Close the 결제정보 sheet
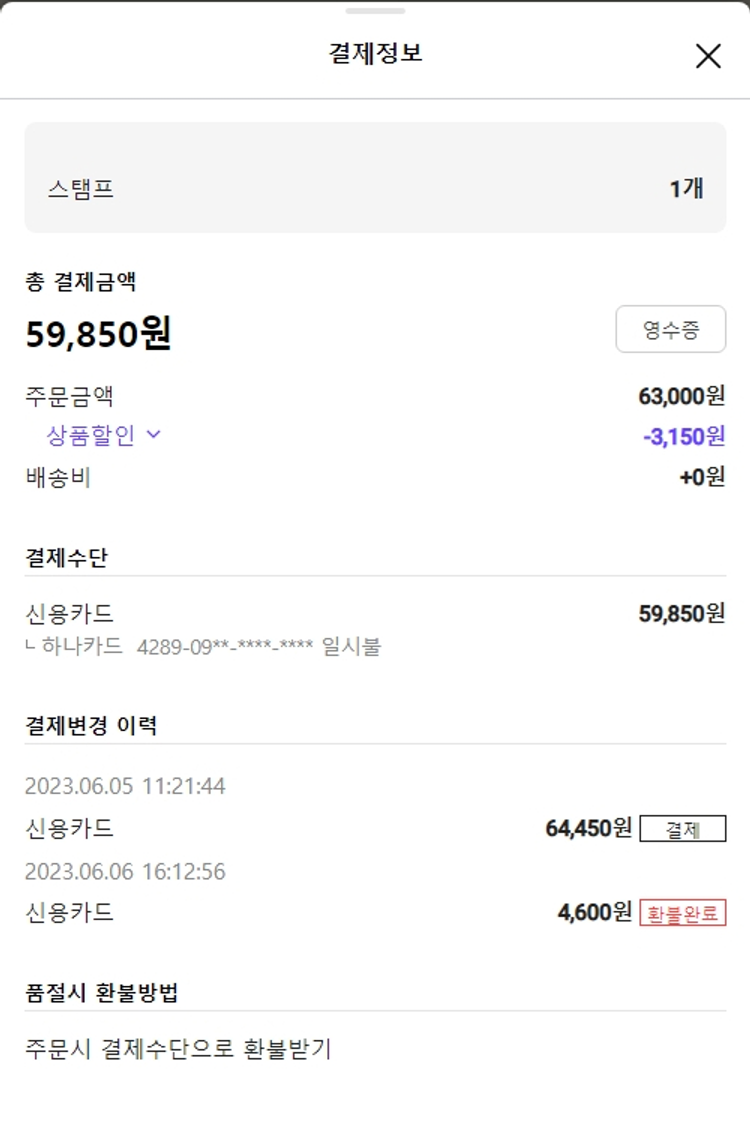The width and height of the screenshot is (750, 1130). click(708, 56)
